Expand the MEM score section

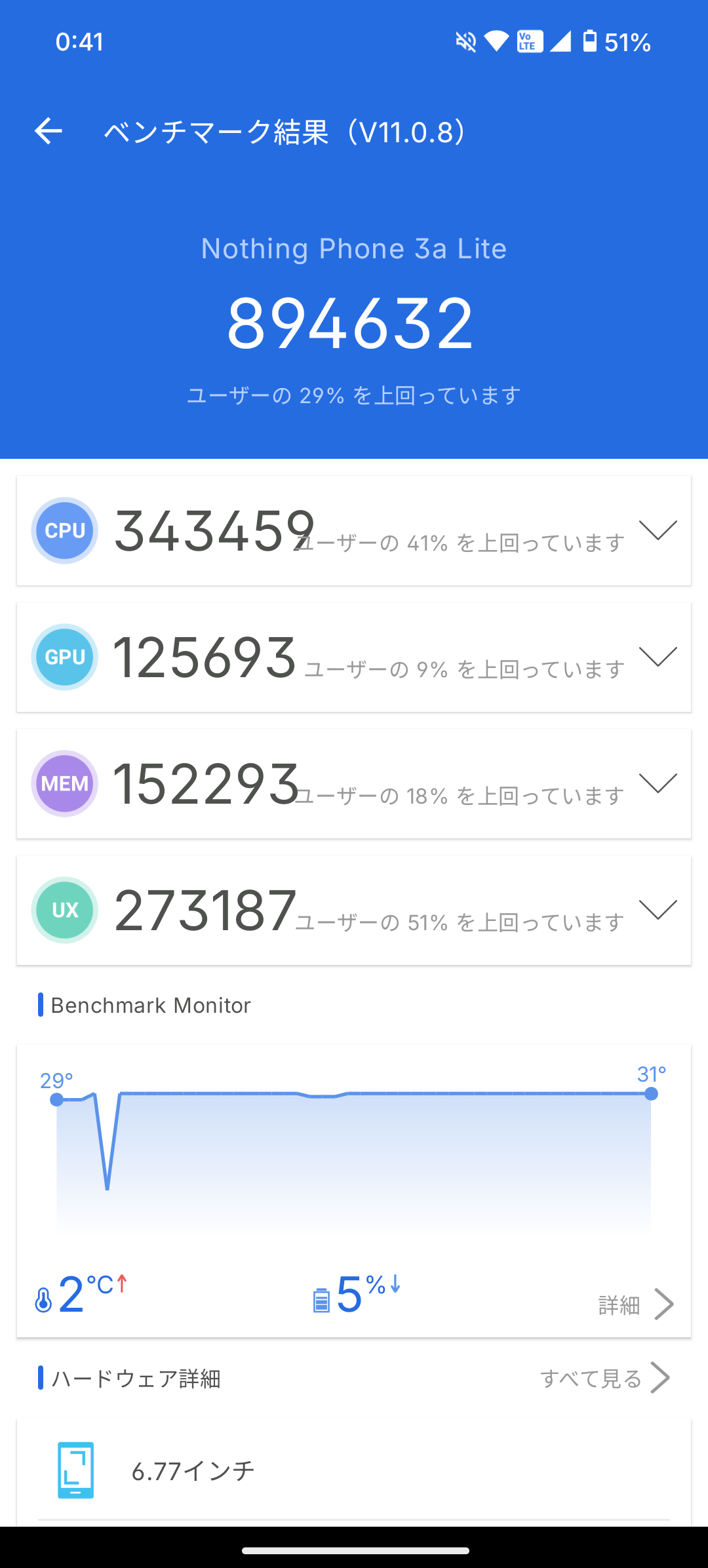658,783
